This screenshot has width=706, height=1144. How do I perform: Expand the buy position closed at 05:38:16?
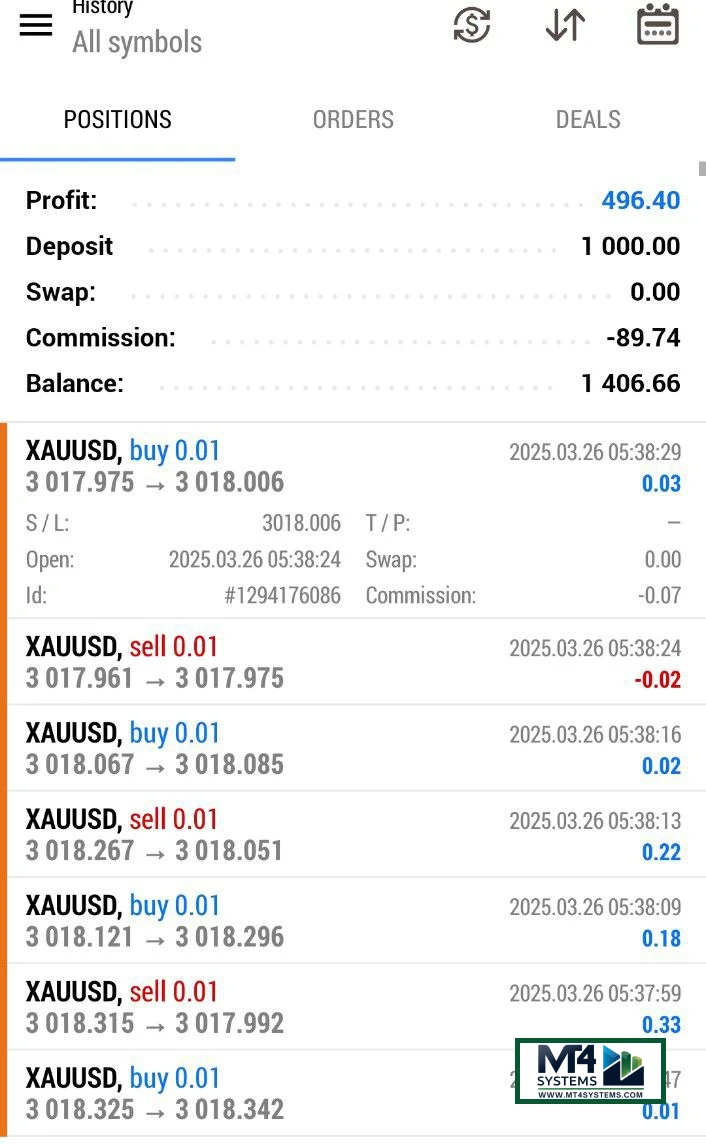(x=353, y=748)
